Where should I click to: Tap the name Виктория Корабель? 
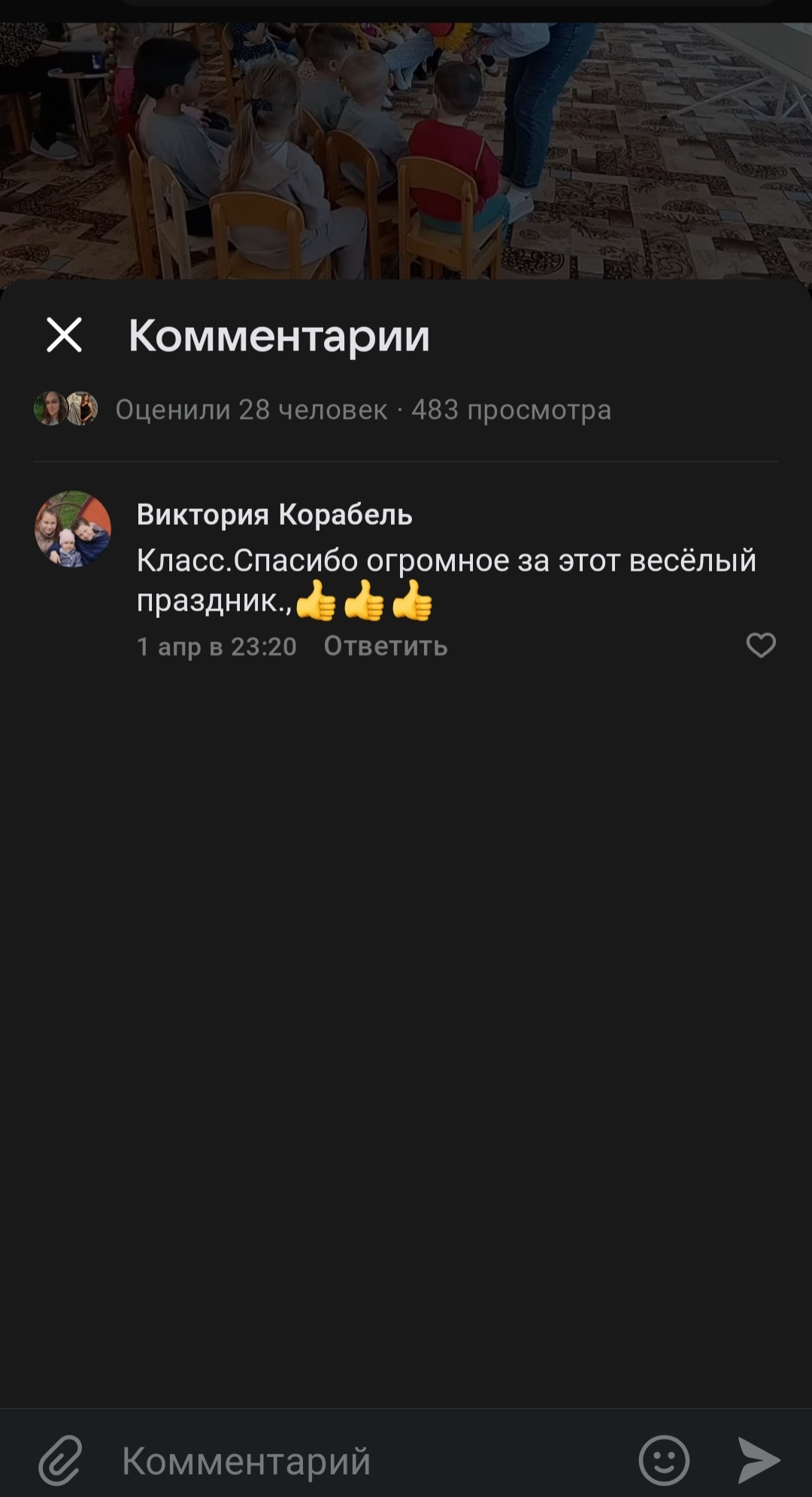(274, 515)
